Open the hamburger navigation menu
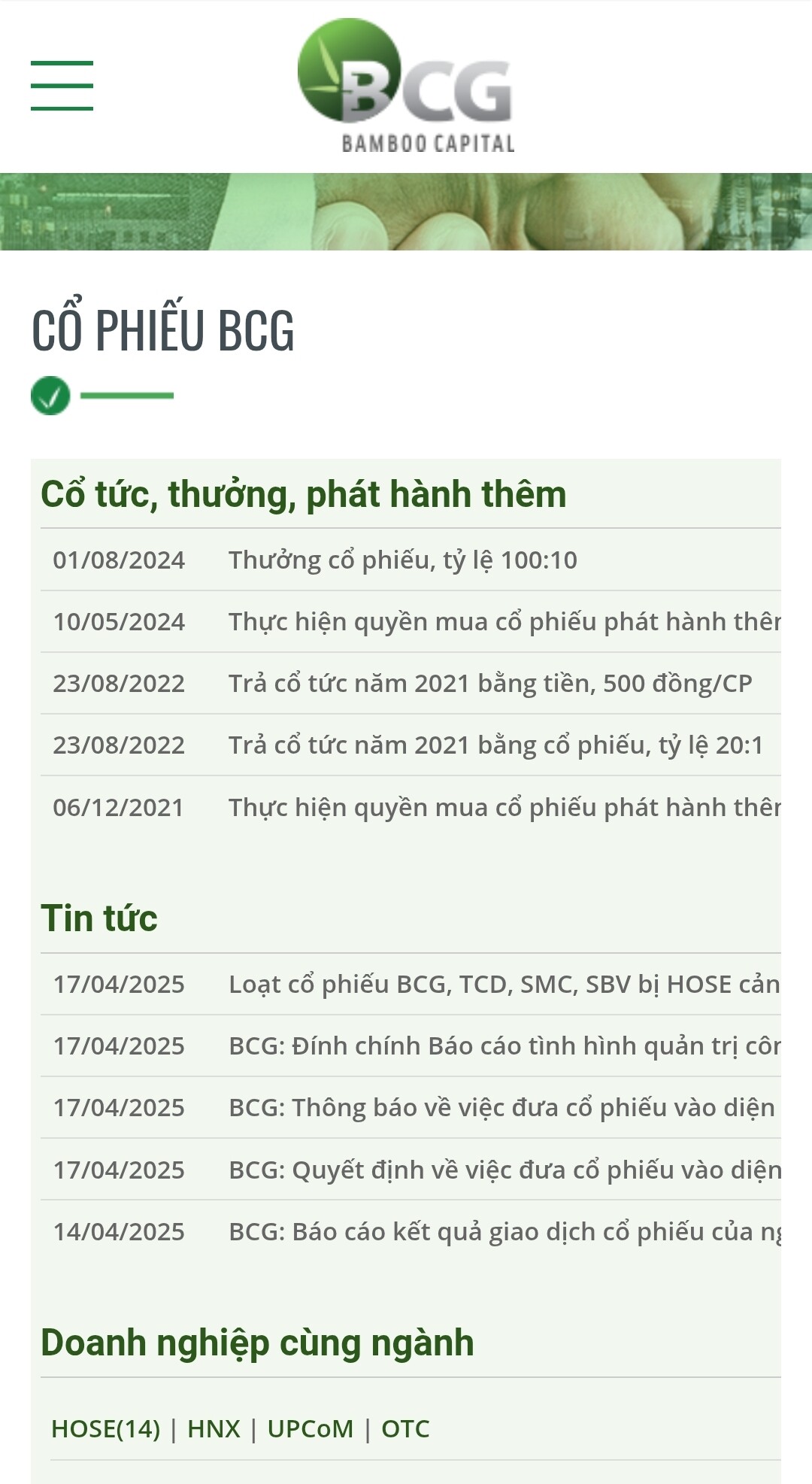Viewport: 812px width, 1484px height. [62, 86]
